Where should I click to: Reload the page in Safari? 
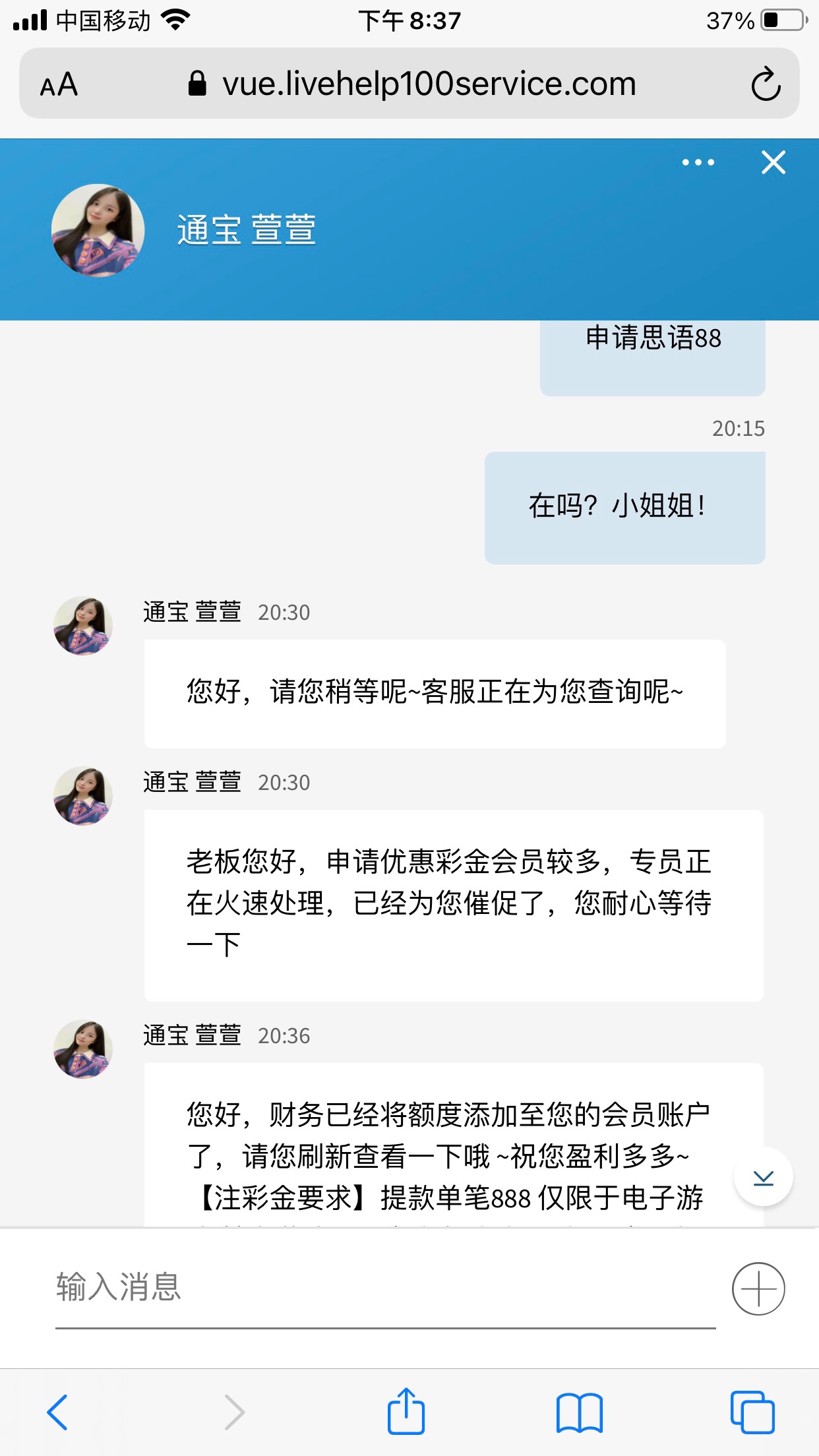pyautogui.click(x=766, y=84)
